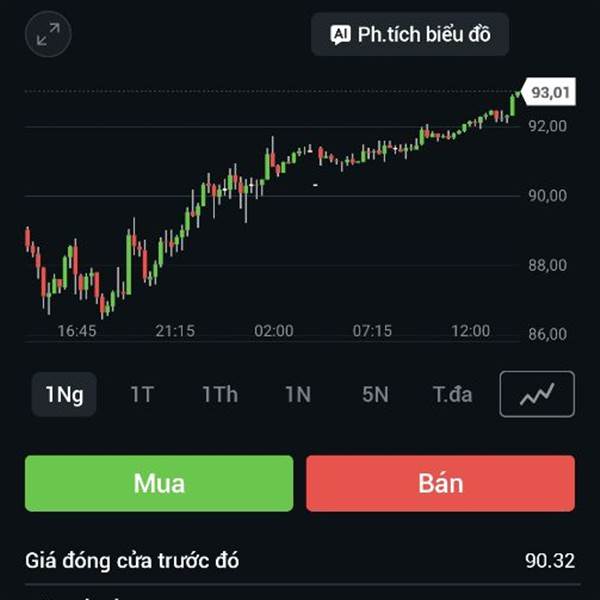
Task: Switch to the line chart view
Action: 537,394
